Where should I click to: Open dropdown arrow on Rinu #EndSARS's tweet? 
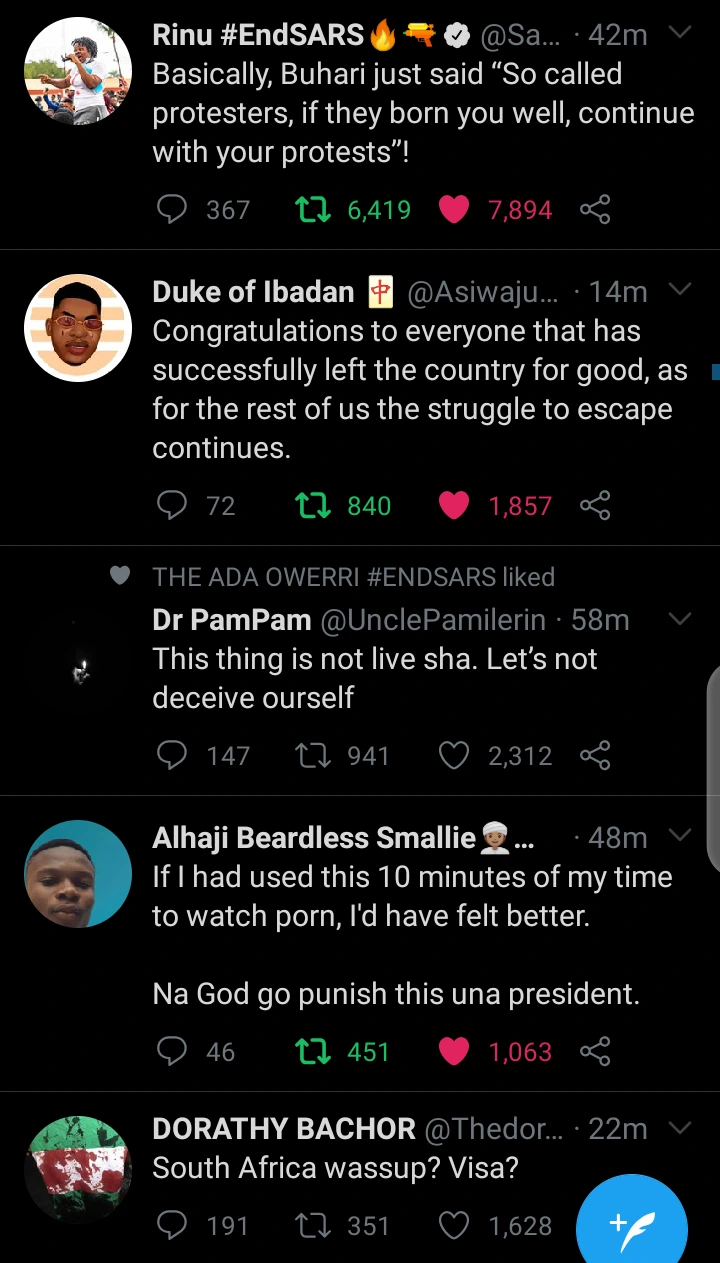coord(679,34)
